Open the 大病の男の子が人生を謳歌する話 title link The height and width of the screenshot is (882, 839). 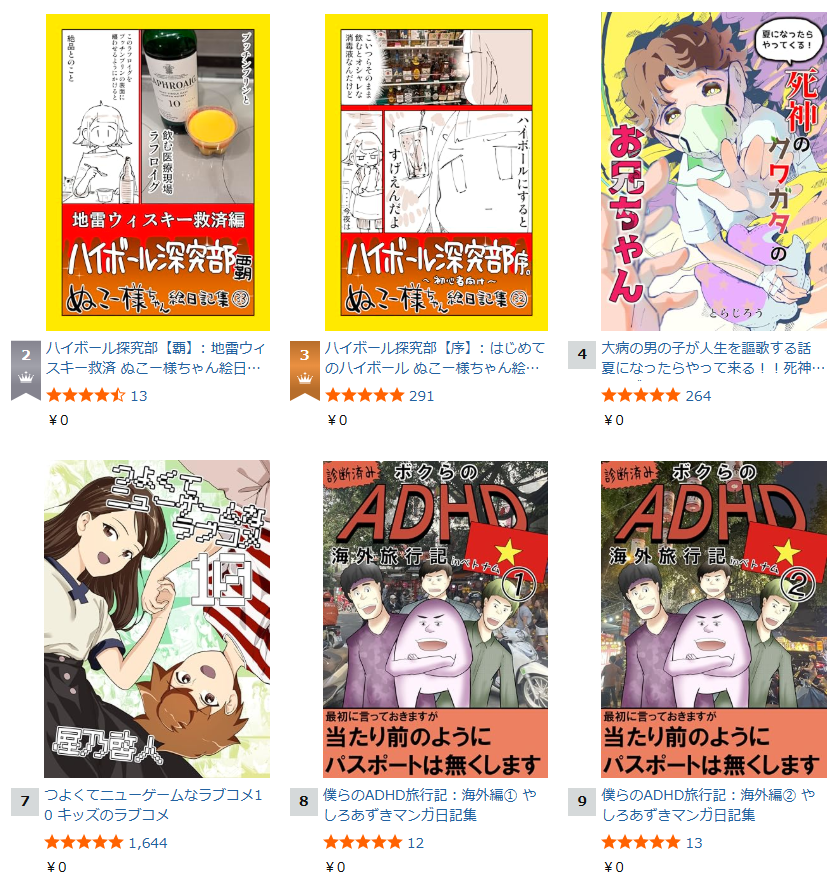pos(712,358)
